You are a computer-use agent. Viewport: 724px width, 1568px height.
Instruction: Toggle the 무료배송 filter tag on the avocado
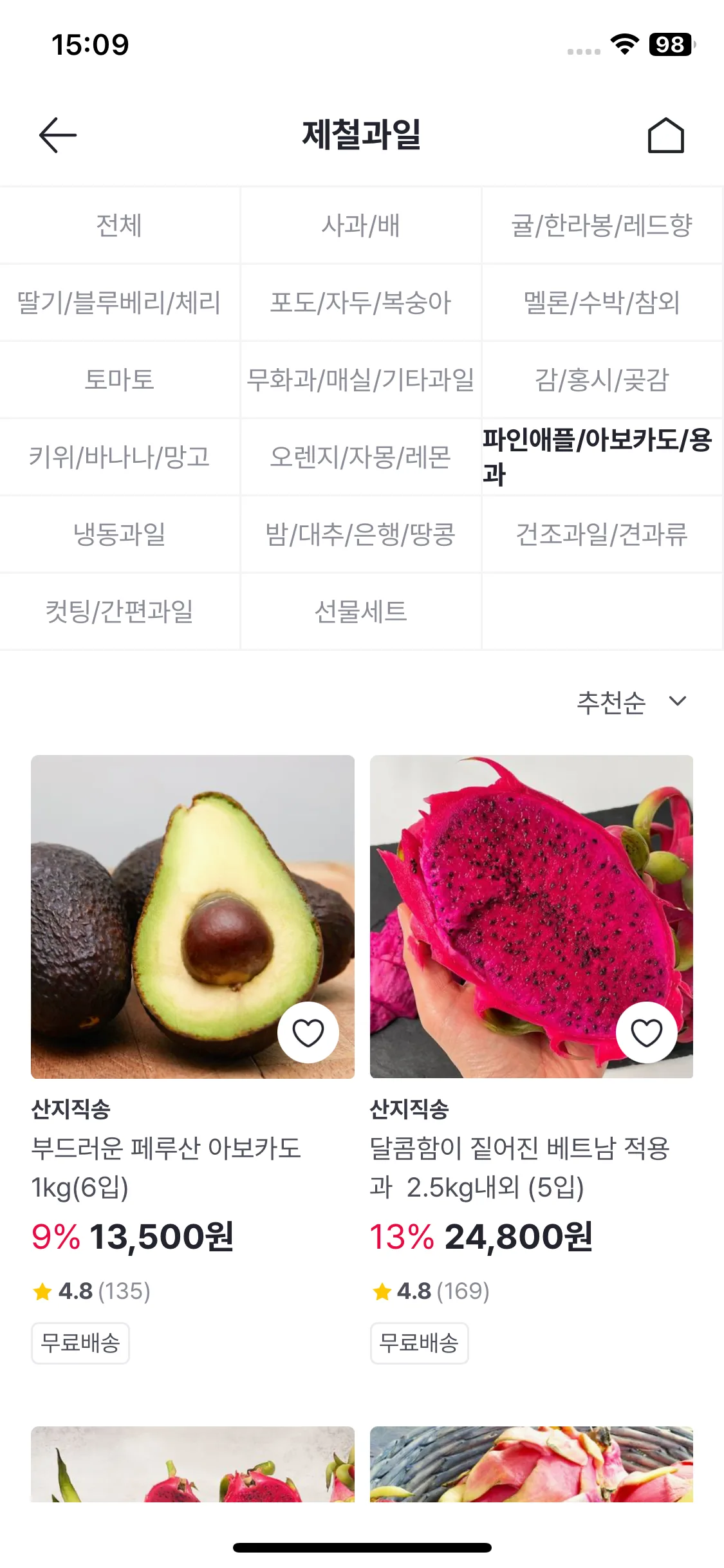(80, 1343)
